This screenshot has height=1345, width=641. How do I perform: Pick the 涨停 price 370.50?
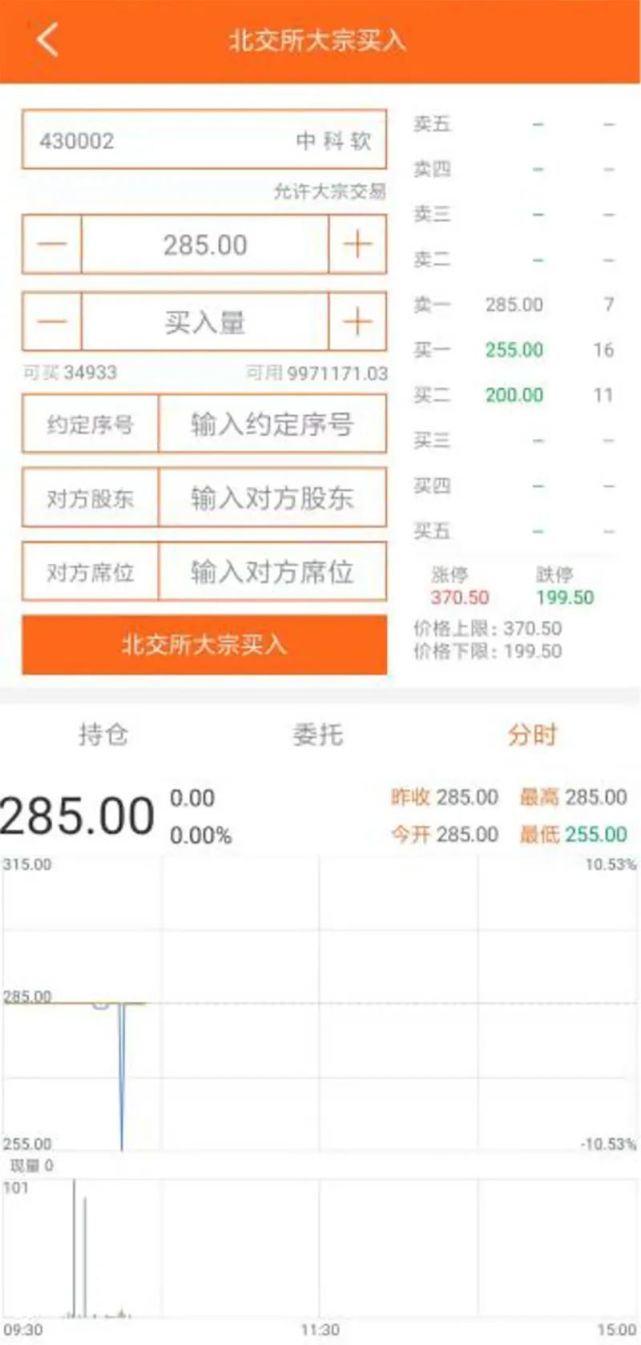tap(460, 598)
